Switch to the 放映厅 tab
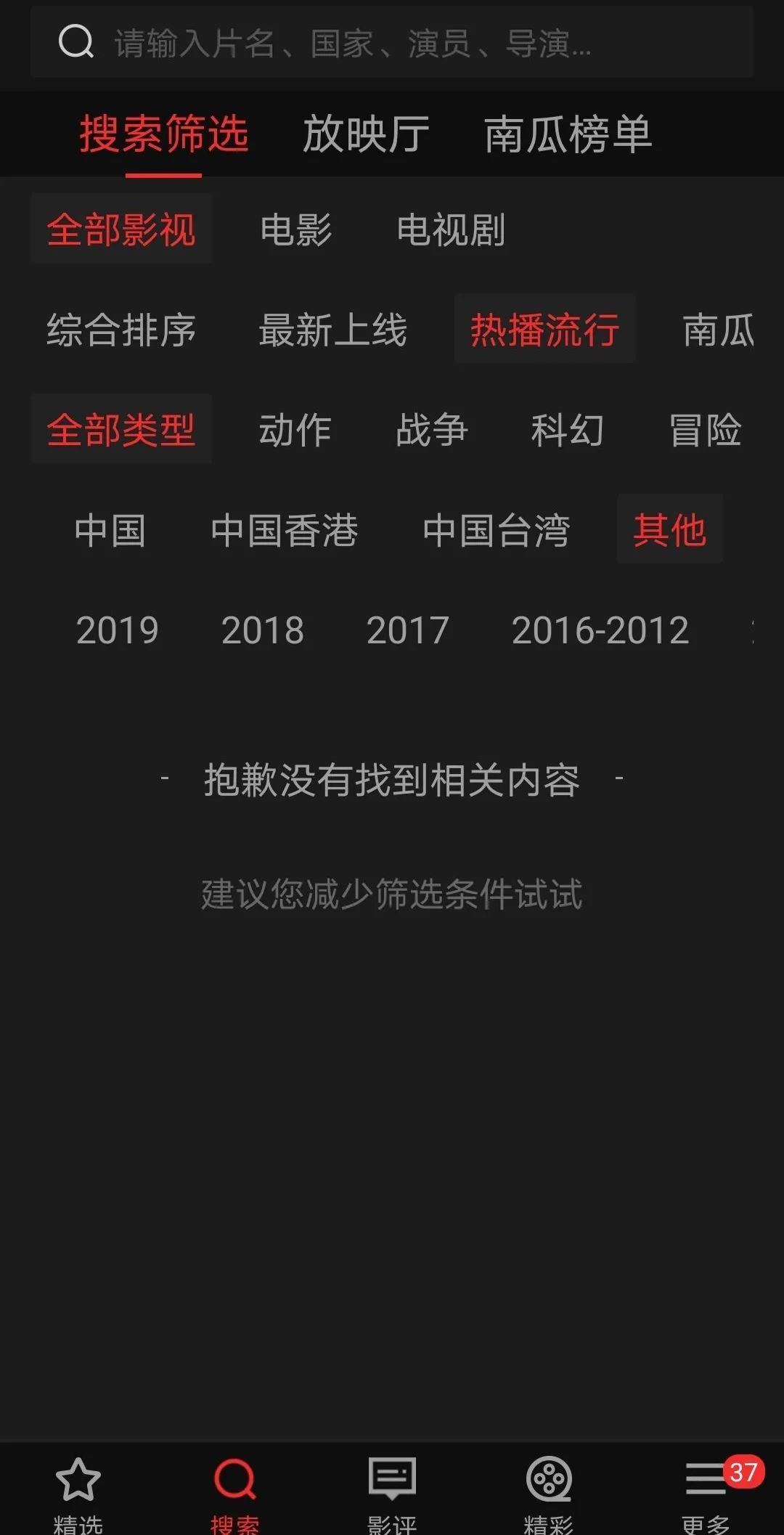 point(366,135)
